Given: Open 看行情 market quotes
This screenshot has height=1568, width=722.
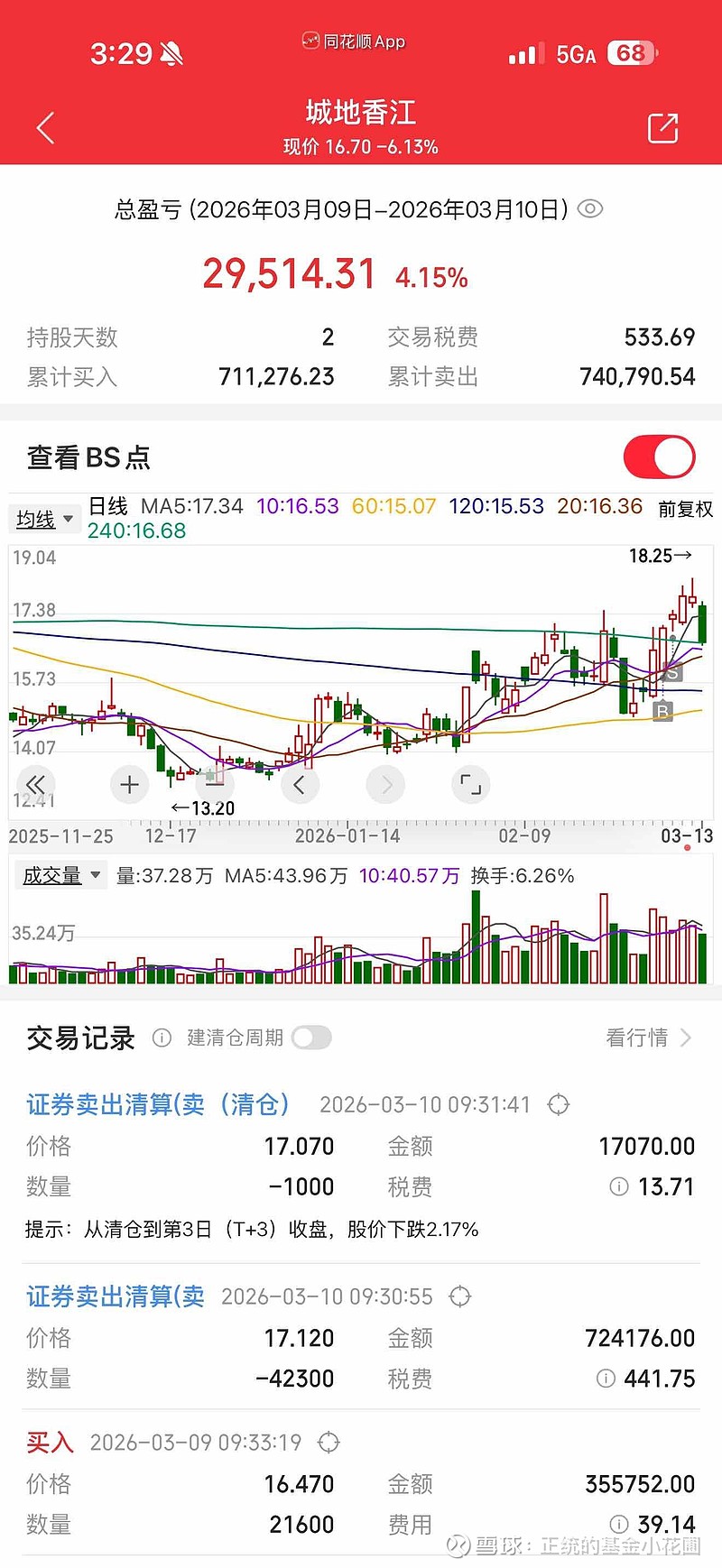Looking at the screenshot, I should coord(648,1038).
